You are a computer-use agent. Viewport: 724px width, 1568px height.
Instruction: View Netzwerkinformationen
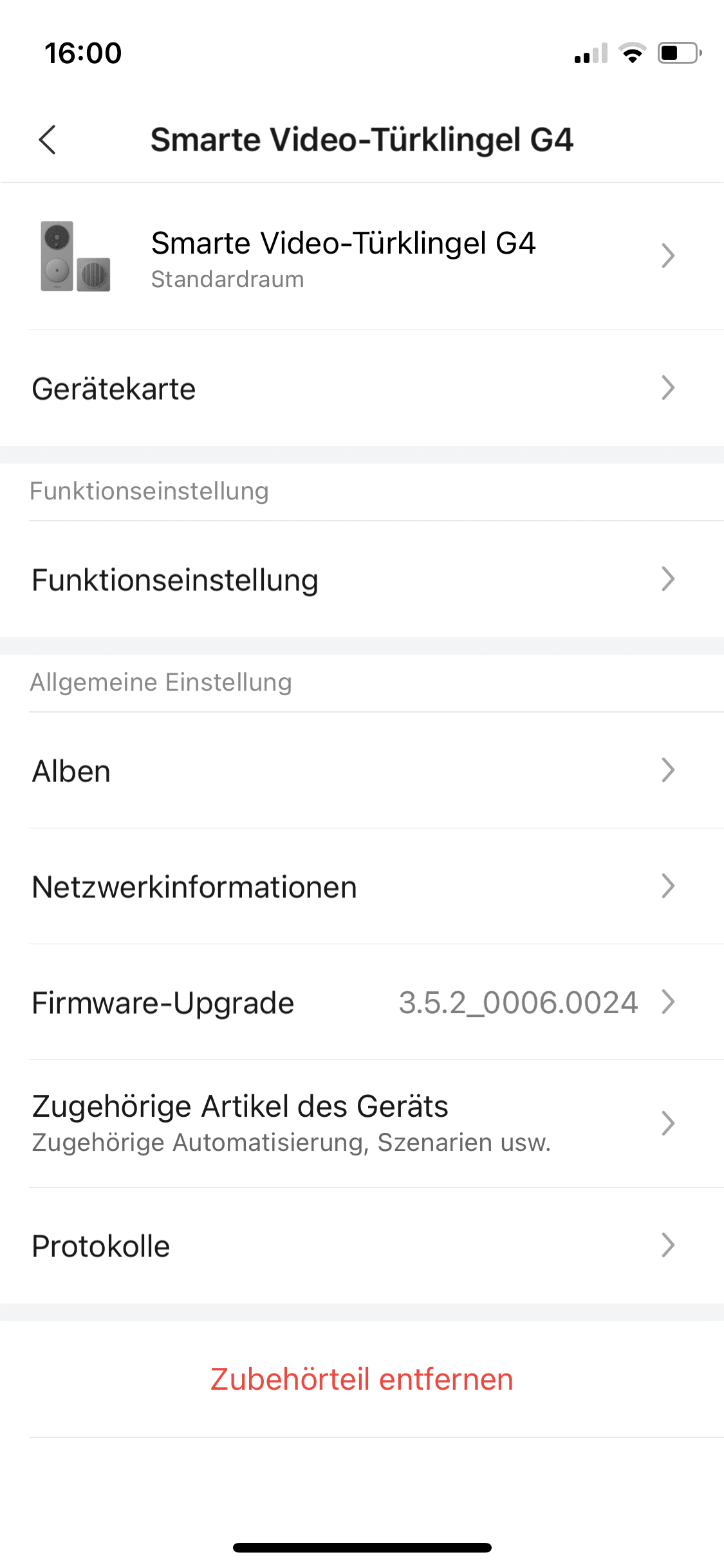[360, 886]
